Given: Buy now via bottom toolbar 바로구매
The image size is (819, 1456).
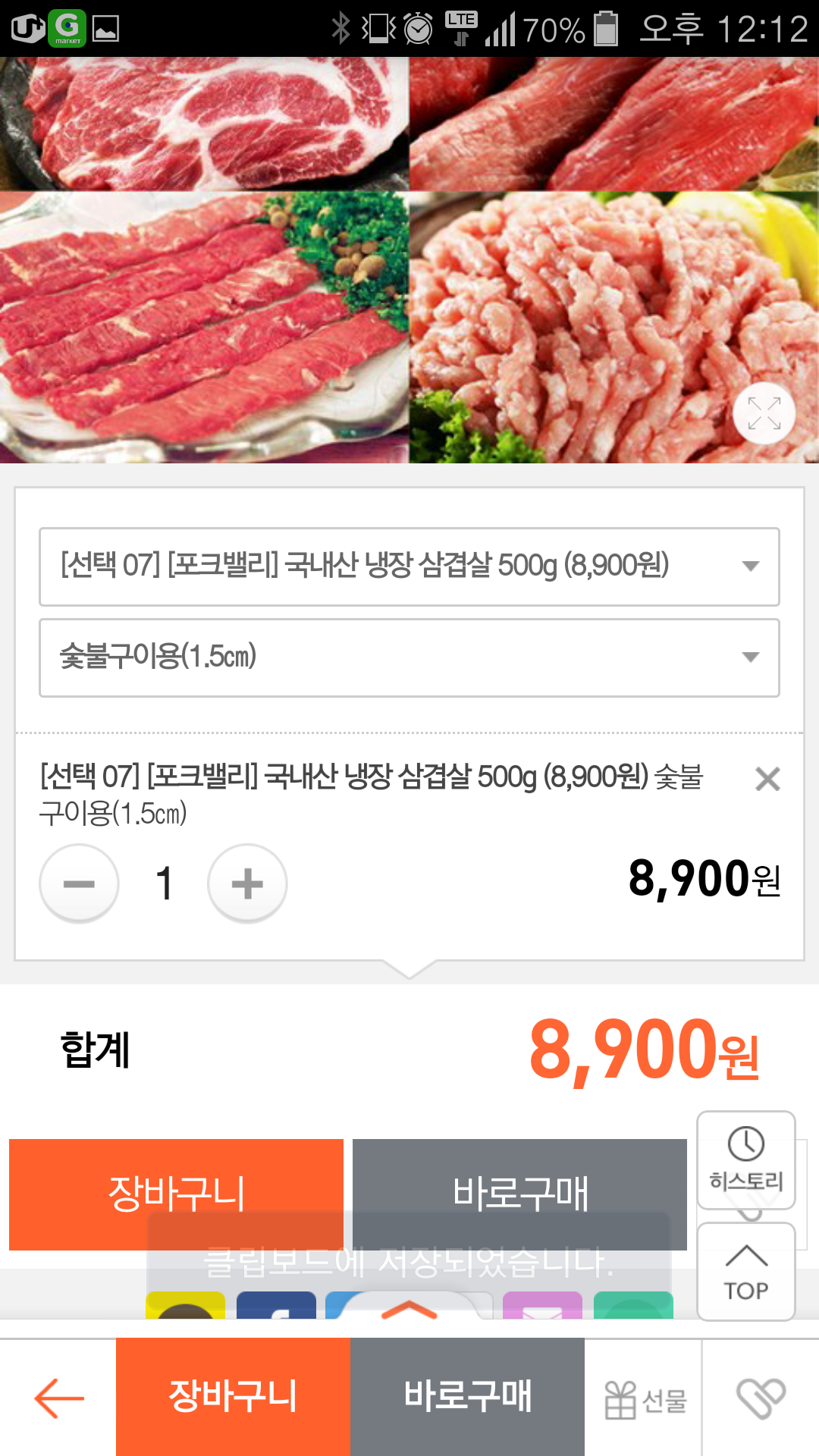Looking at the screenshot, I should [467, 1397].
